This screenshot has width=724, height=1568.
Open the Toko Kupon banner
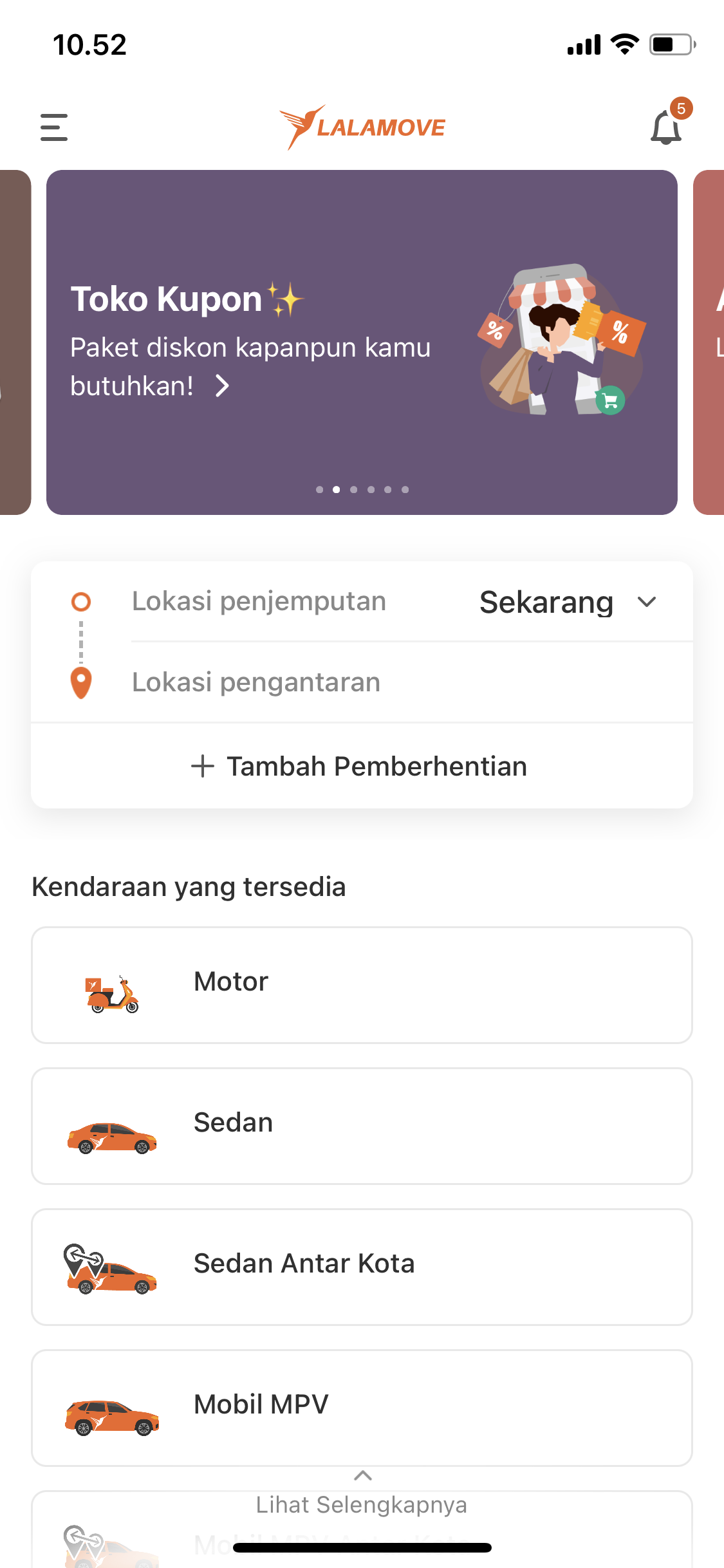tap(362, 342)
